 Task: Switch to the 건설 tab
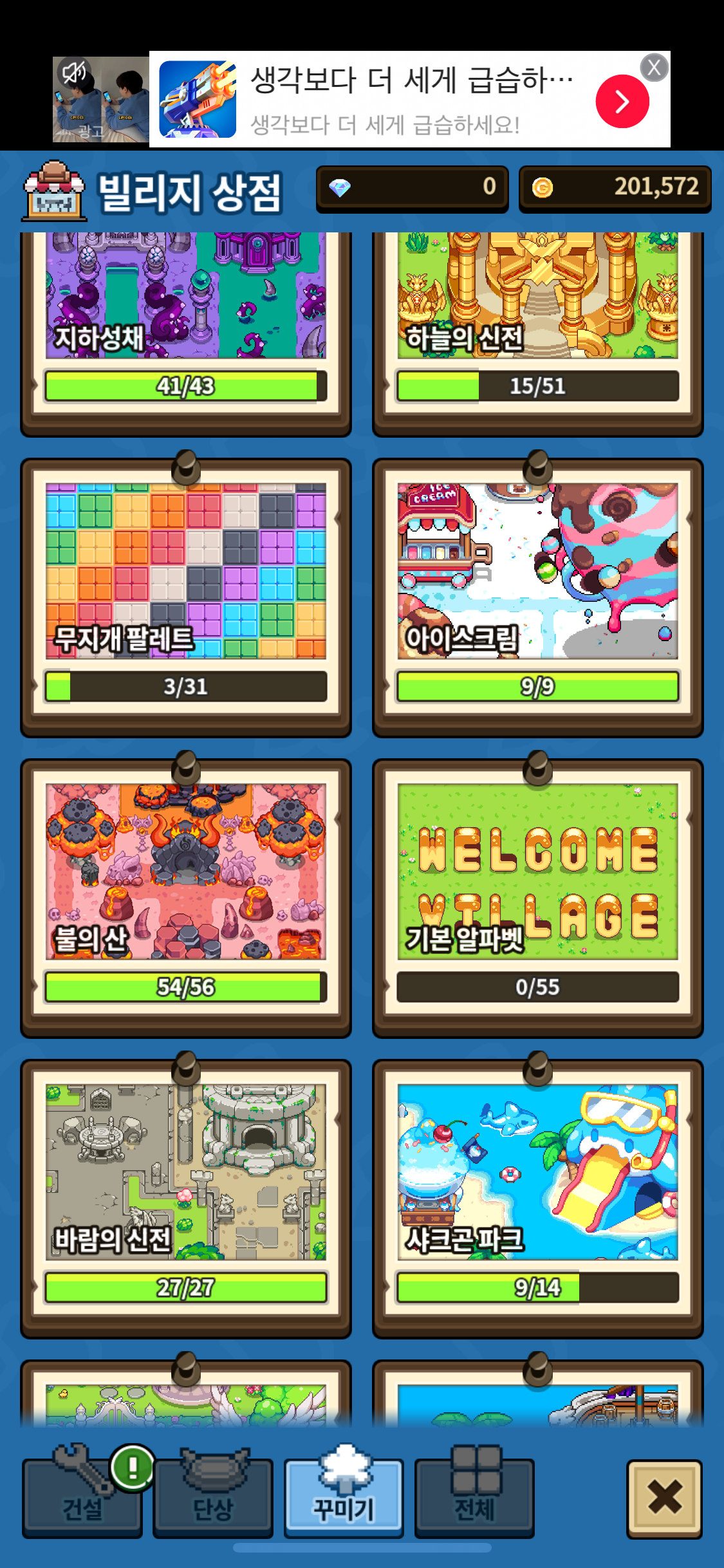coord(82,1495)
